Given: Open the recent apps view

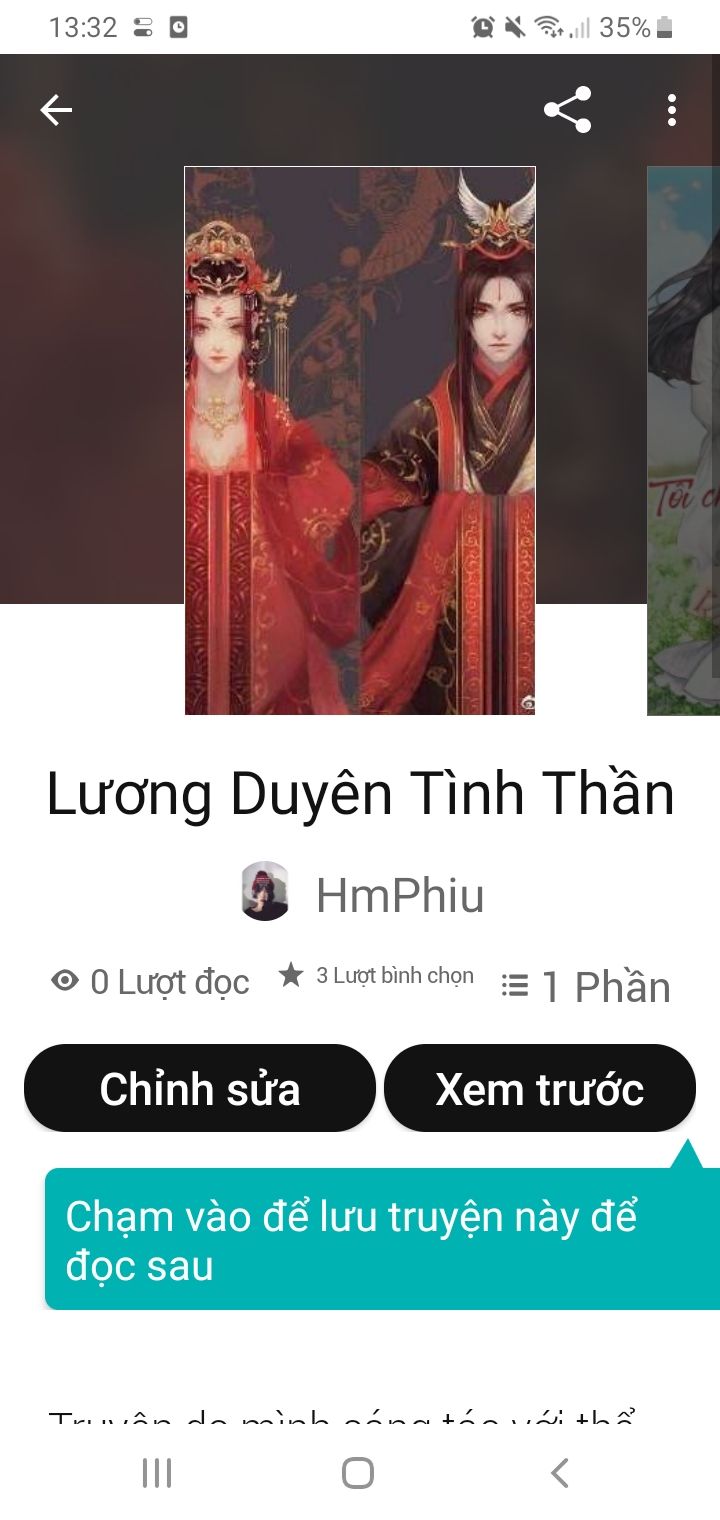Looking at the screenshot, I should 157,1473.
